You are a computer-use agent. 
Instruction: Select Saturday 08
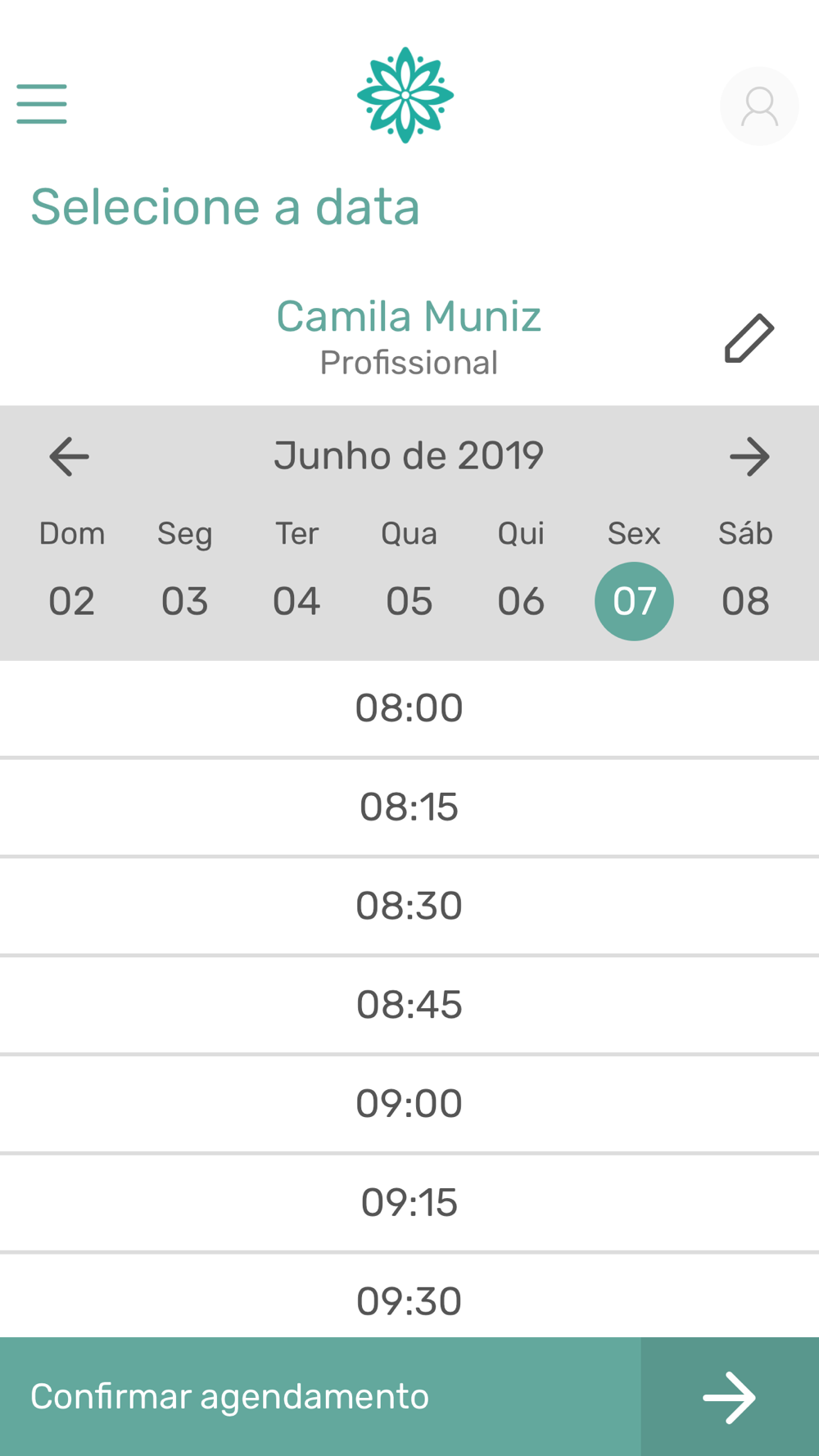746,601
